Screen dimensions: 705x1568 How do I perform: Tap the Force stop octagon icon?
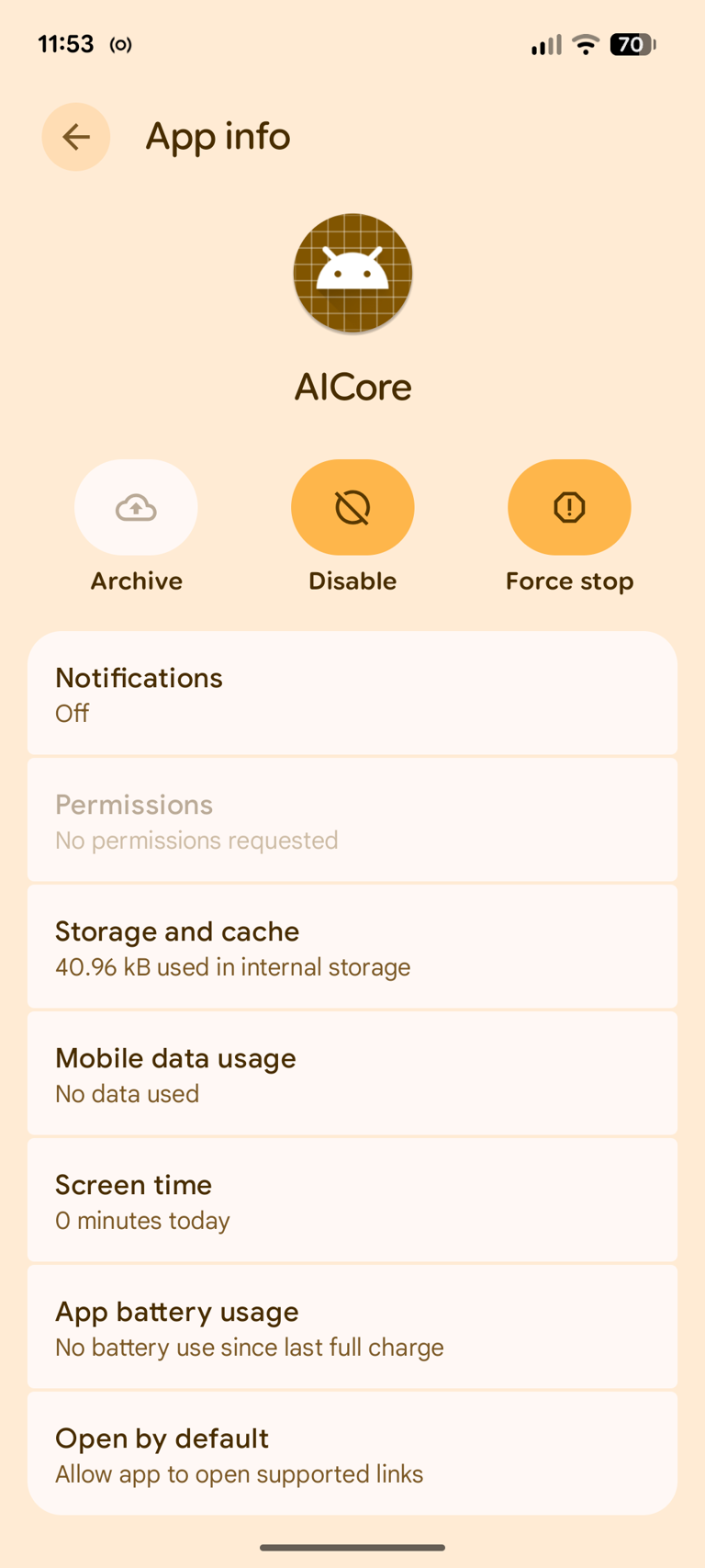(x=569, y=507)
